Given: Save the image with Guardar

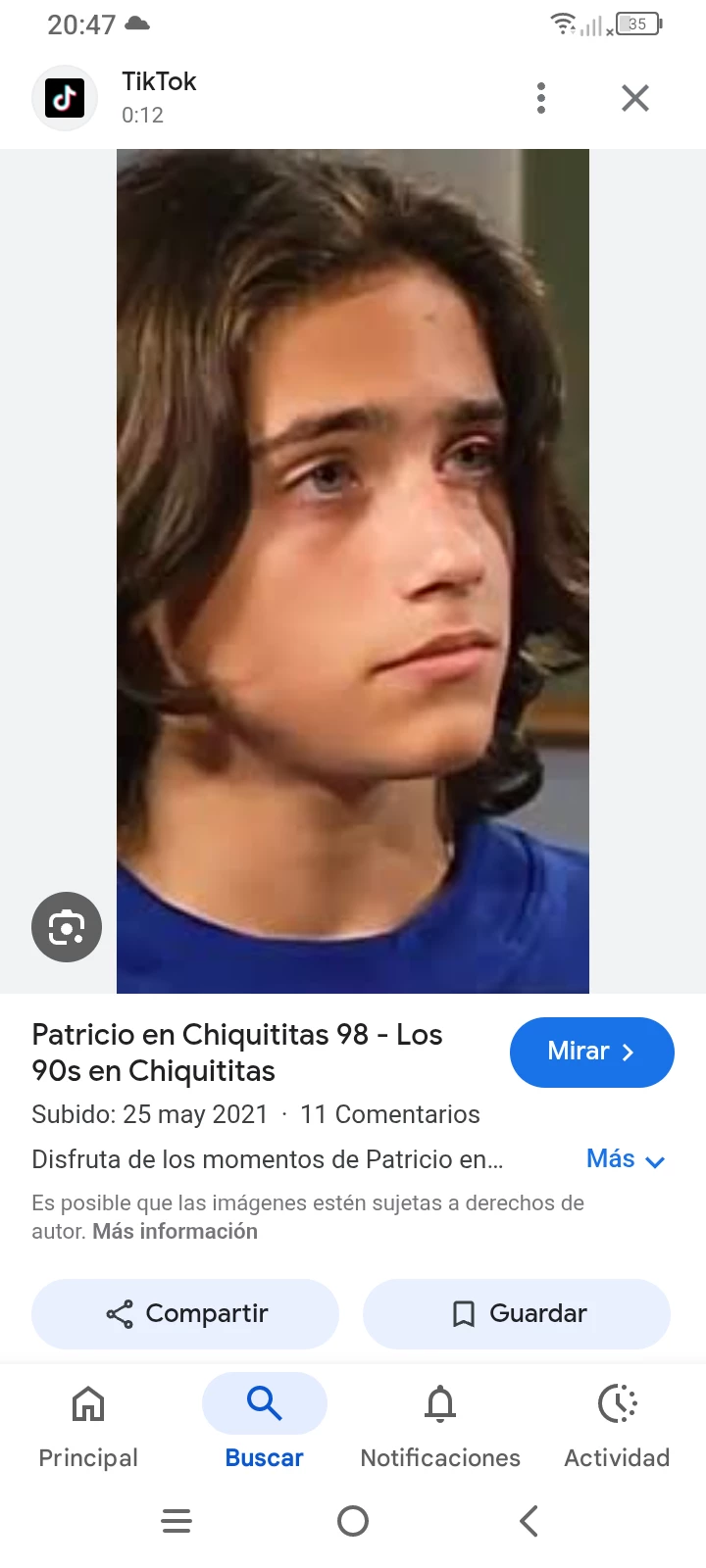Looking at the screenshot, I should pyautogui.click(x=517, y=1313).
